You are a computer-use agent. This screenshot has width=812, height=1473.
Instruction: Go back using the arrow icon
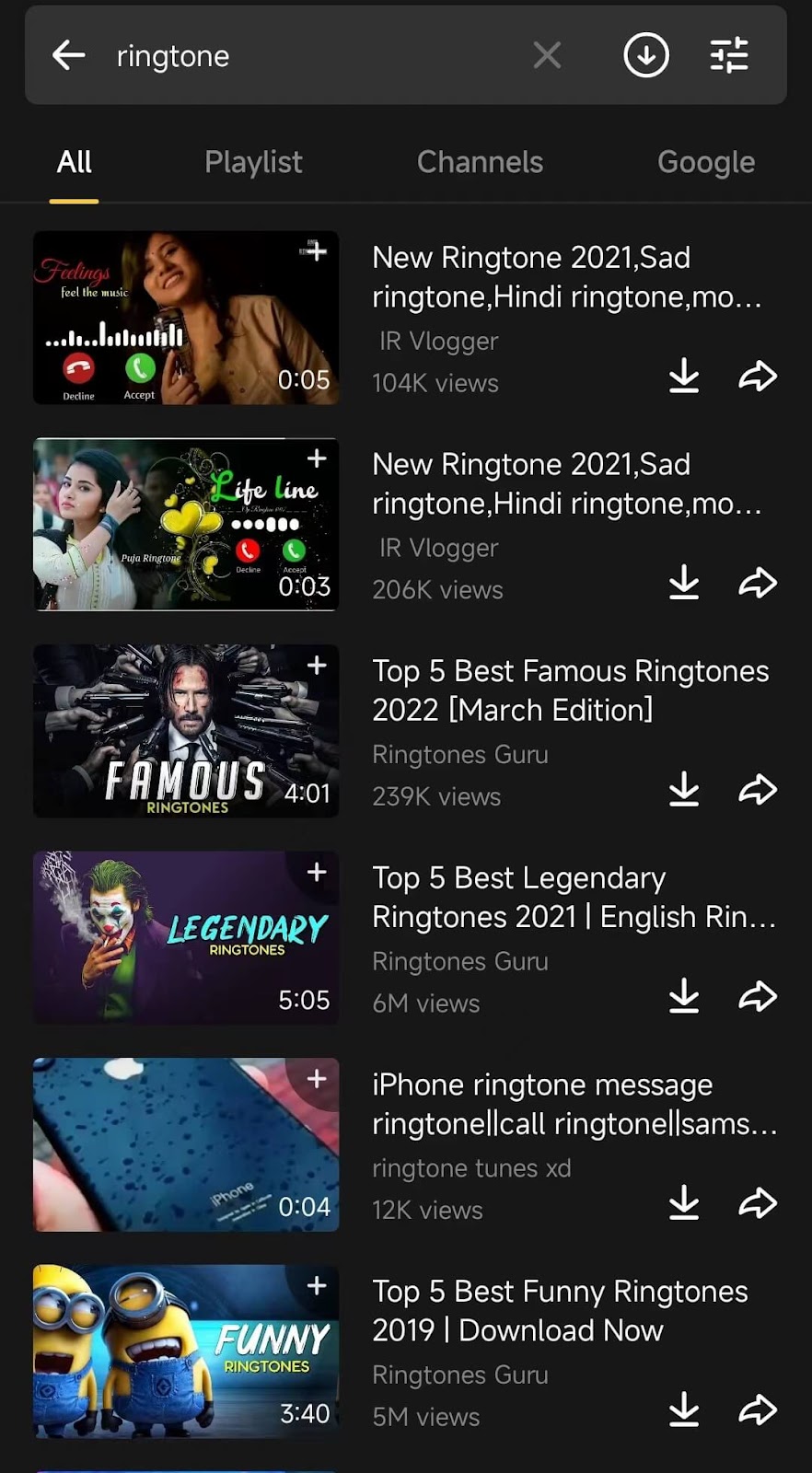point(69,55)
